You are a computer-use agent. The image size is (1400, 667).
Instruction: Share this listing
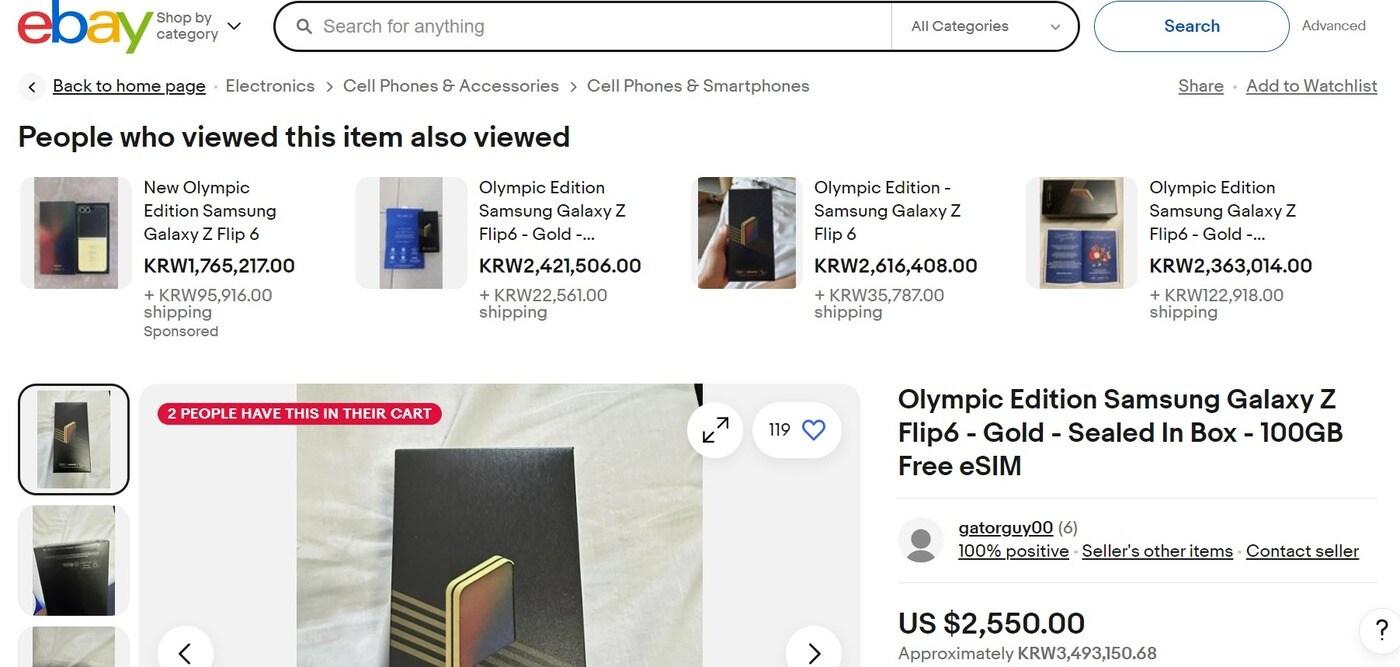point(1200,86)
